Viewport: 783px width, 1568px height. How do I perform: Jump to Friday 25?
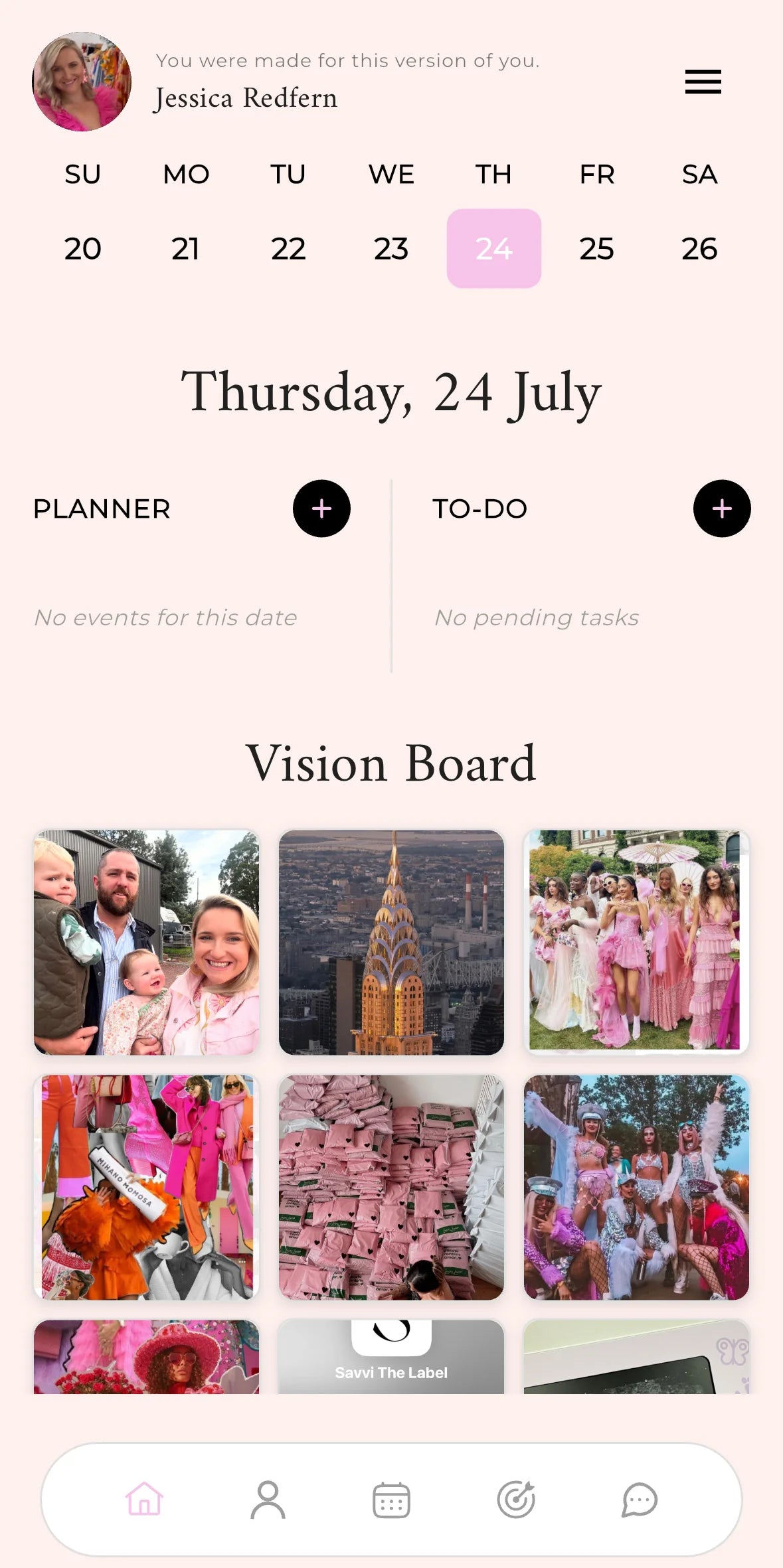pyautogui.click(x=596, y=249)
